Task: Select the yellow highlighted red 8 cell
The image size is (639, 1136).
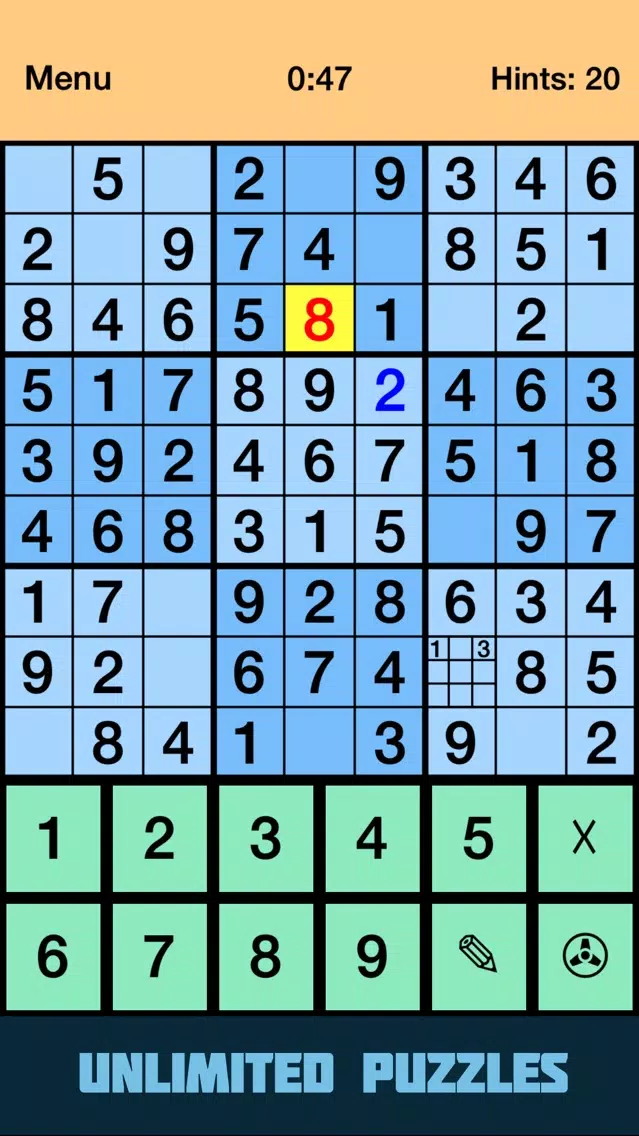Action: pyautogui.click(x=319, y=320)
